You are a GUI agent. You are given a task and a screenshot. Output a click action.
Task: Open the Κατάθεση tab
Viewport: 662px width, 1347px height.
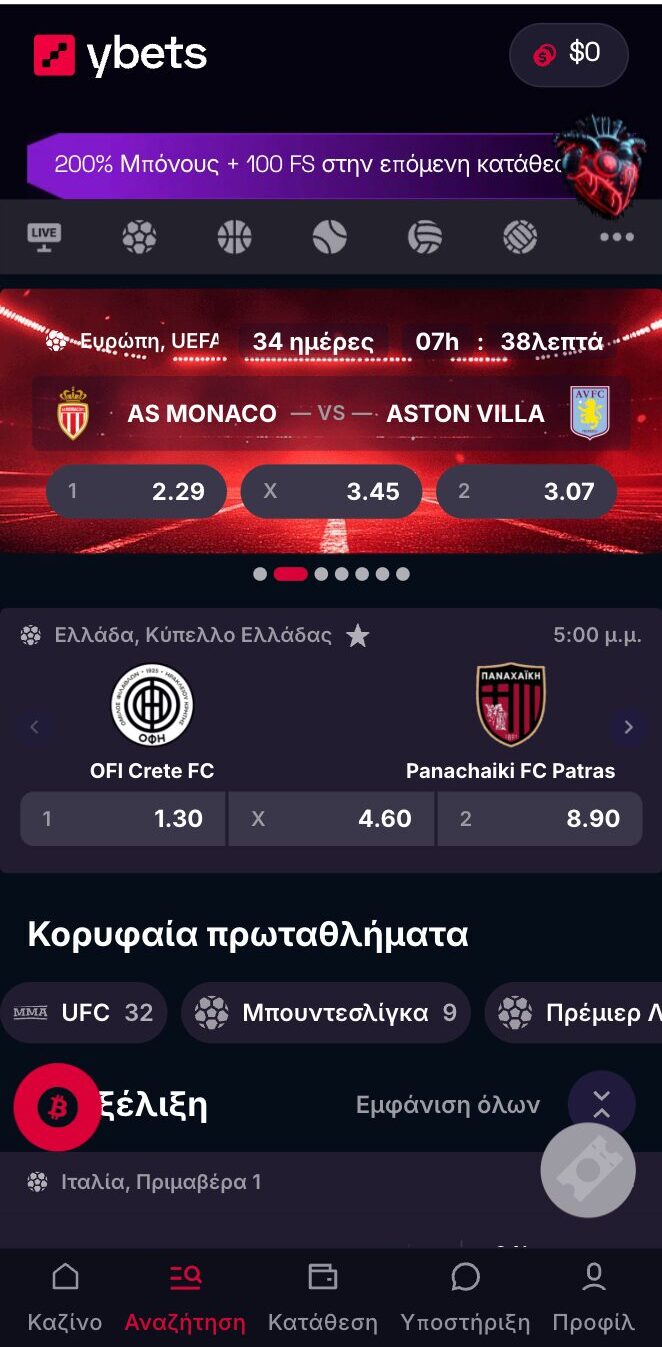tap(322, 1298)
